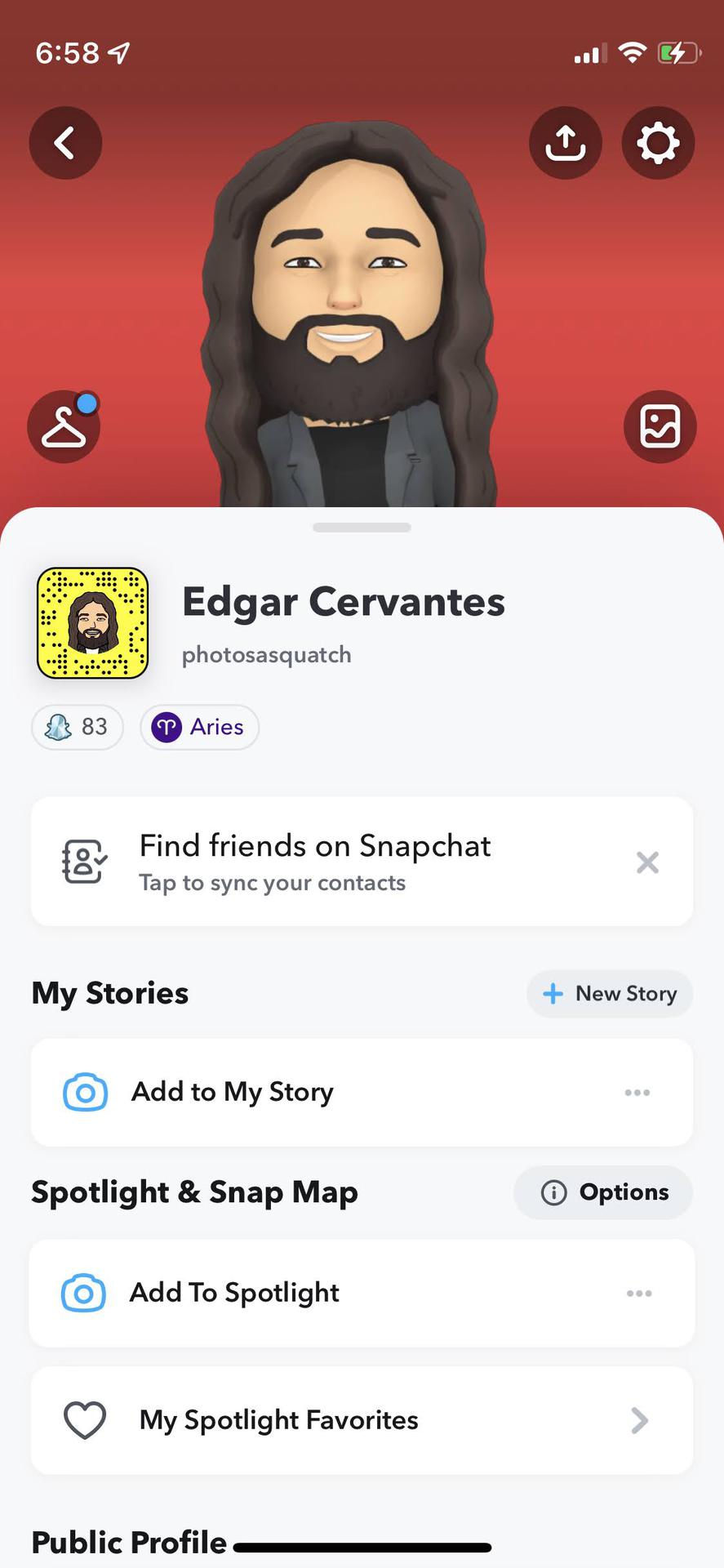
Task: Select Add to My Story
Action: tap(233, 1092)
